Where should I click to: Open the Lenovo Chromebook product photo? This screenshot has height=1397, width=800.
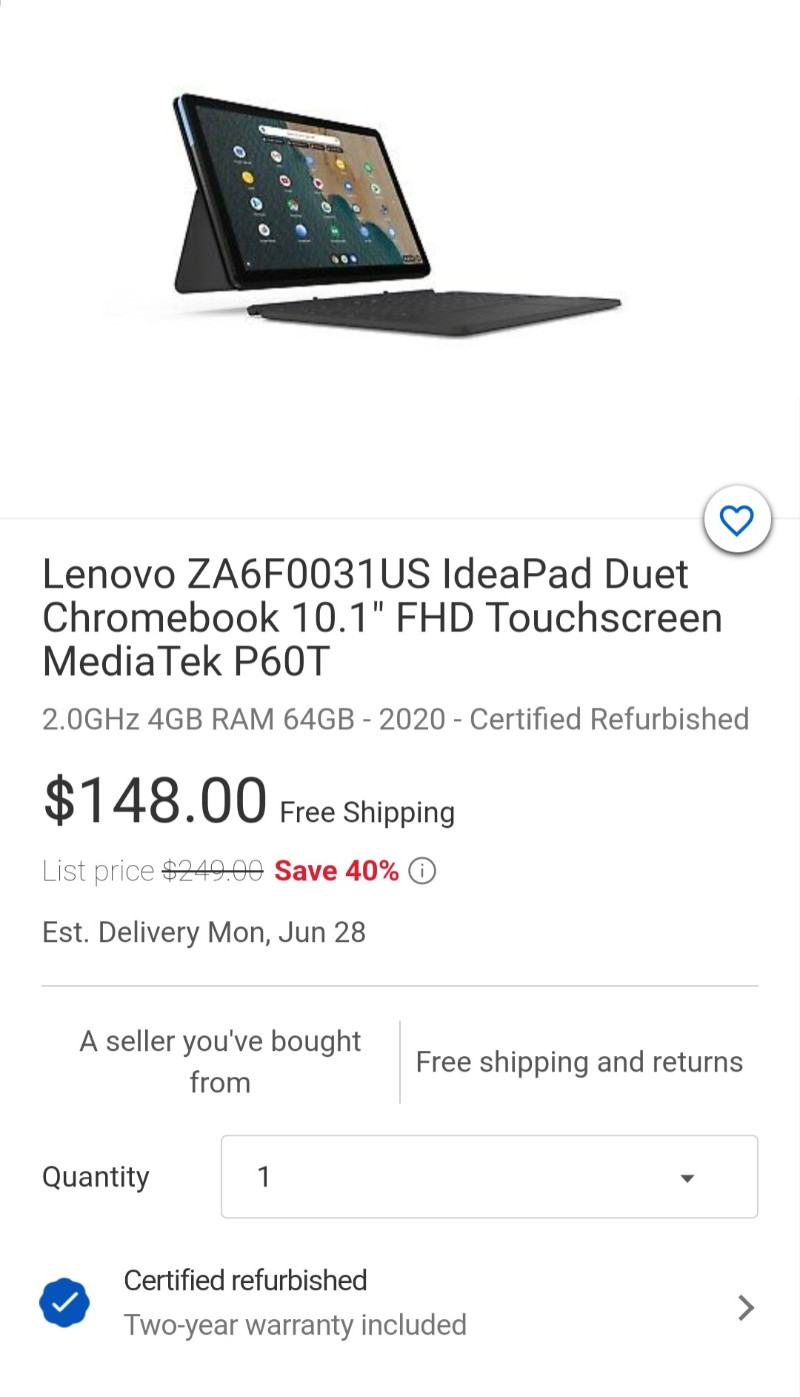(399, 216)
